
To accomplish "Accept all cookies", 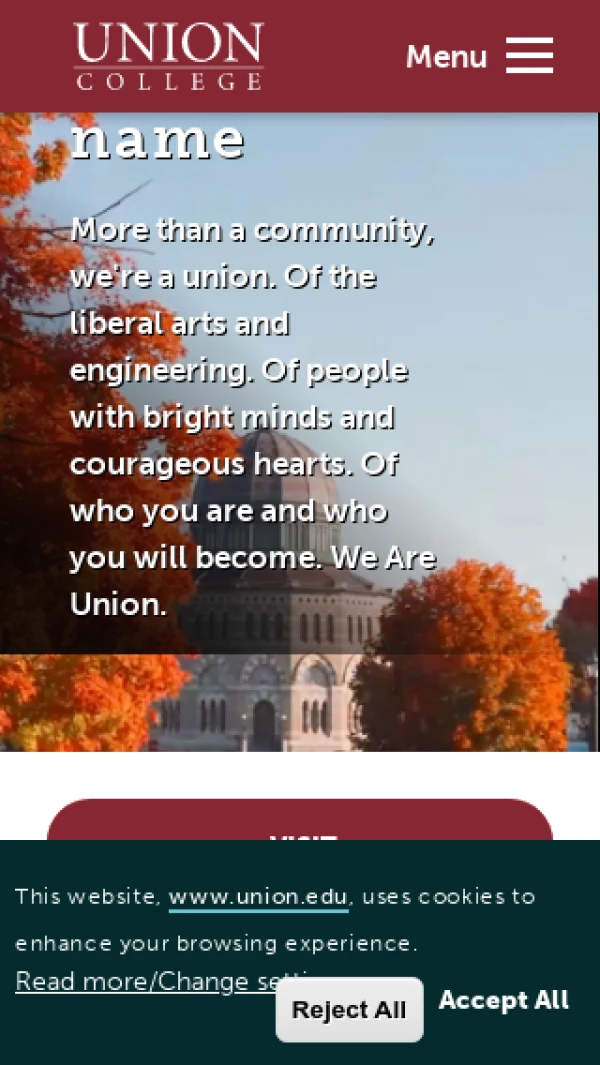I will click(x=503, y=1000).
